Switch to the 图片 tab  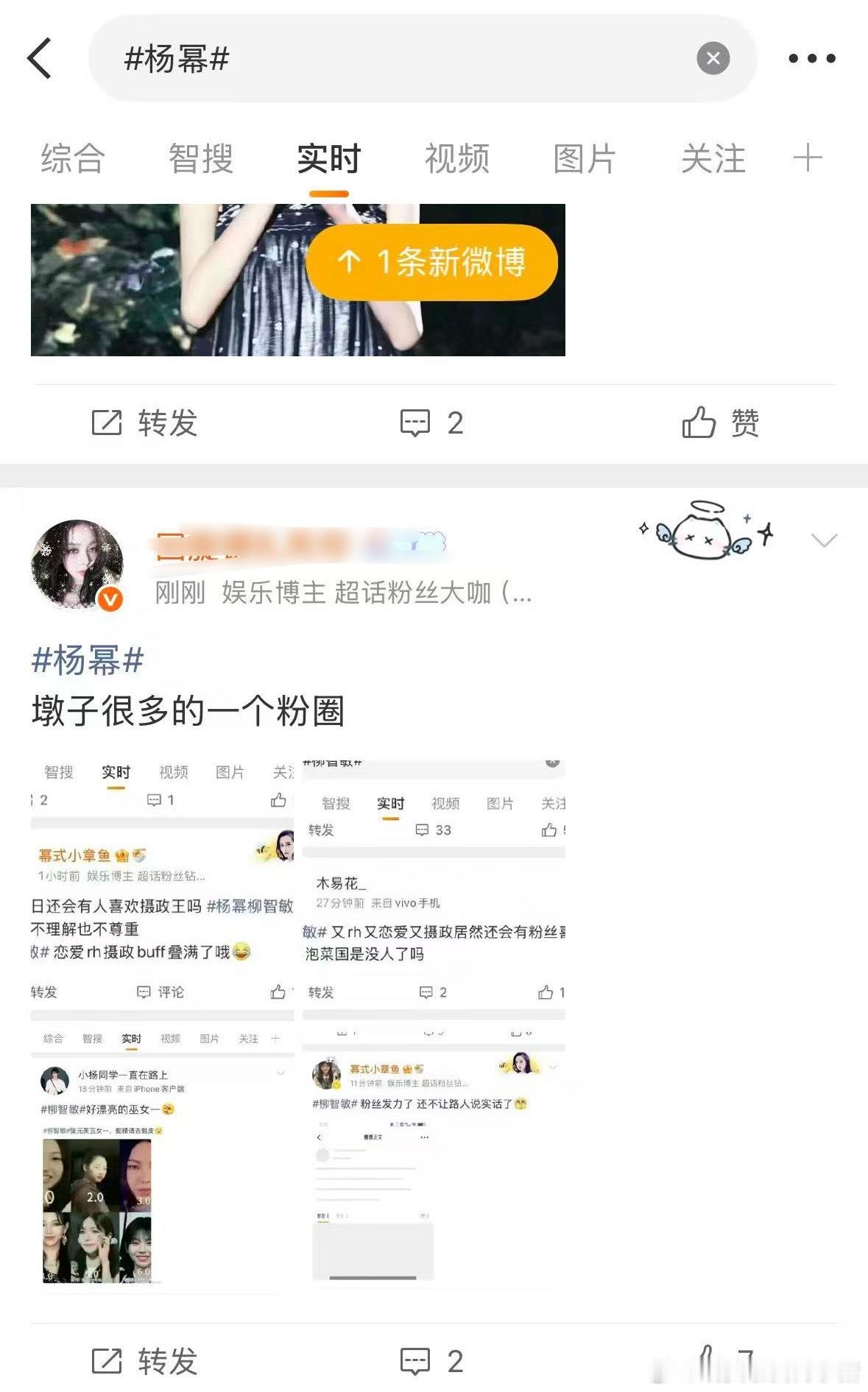tap(582, 158)
